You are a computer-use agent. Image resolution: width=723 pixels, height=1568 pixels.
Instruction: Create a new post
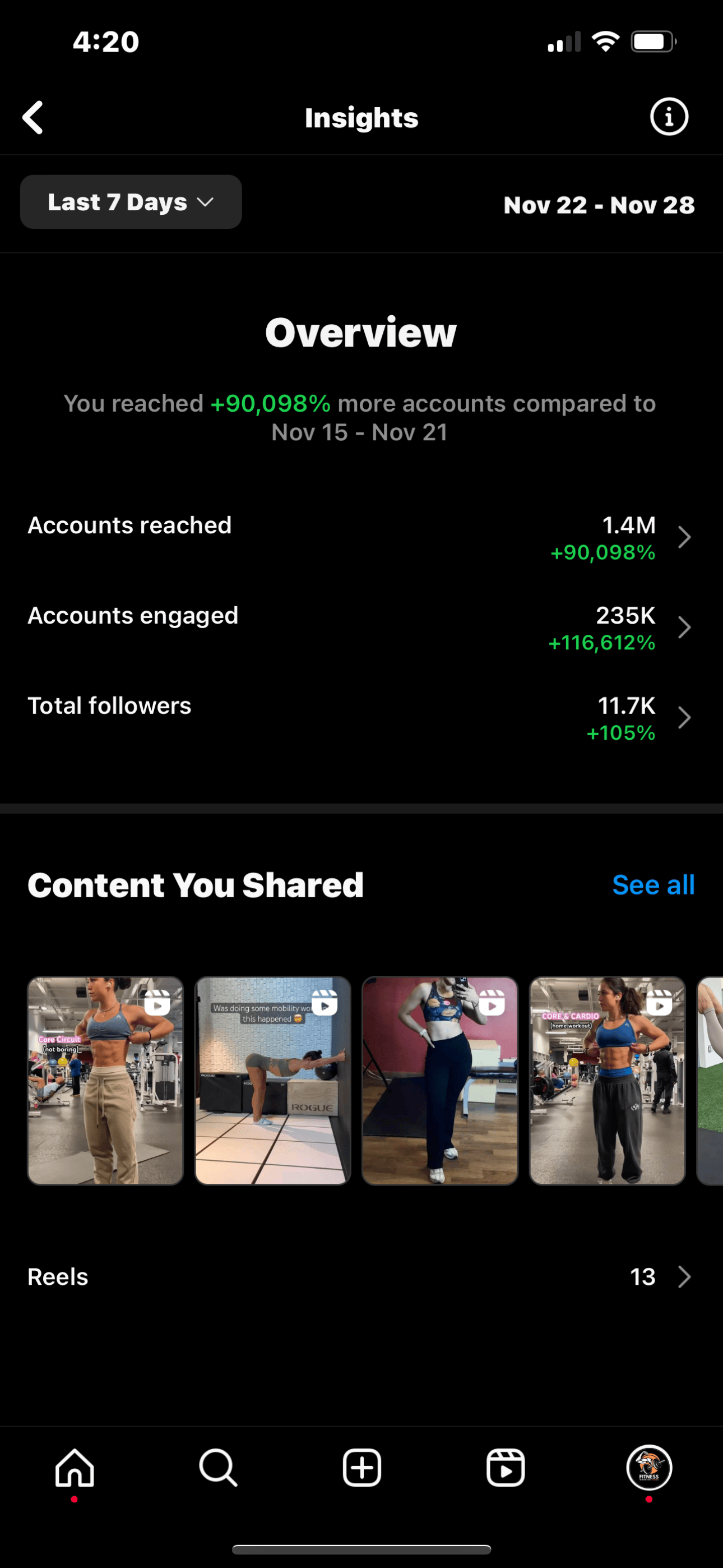pyautogui.click(x=361, y=1468)
